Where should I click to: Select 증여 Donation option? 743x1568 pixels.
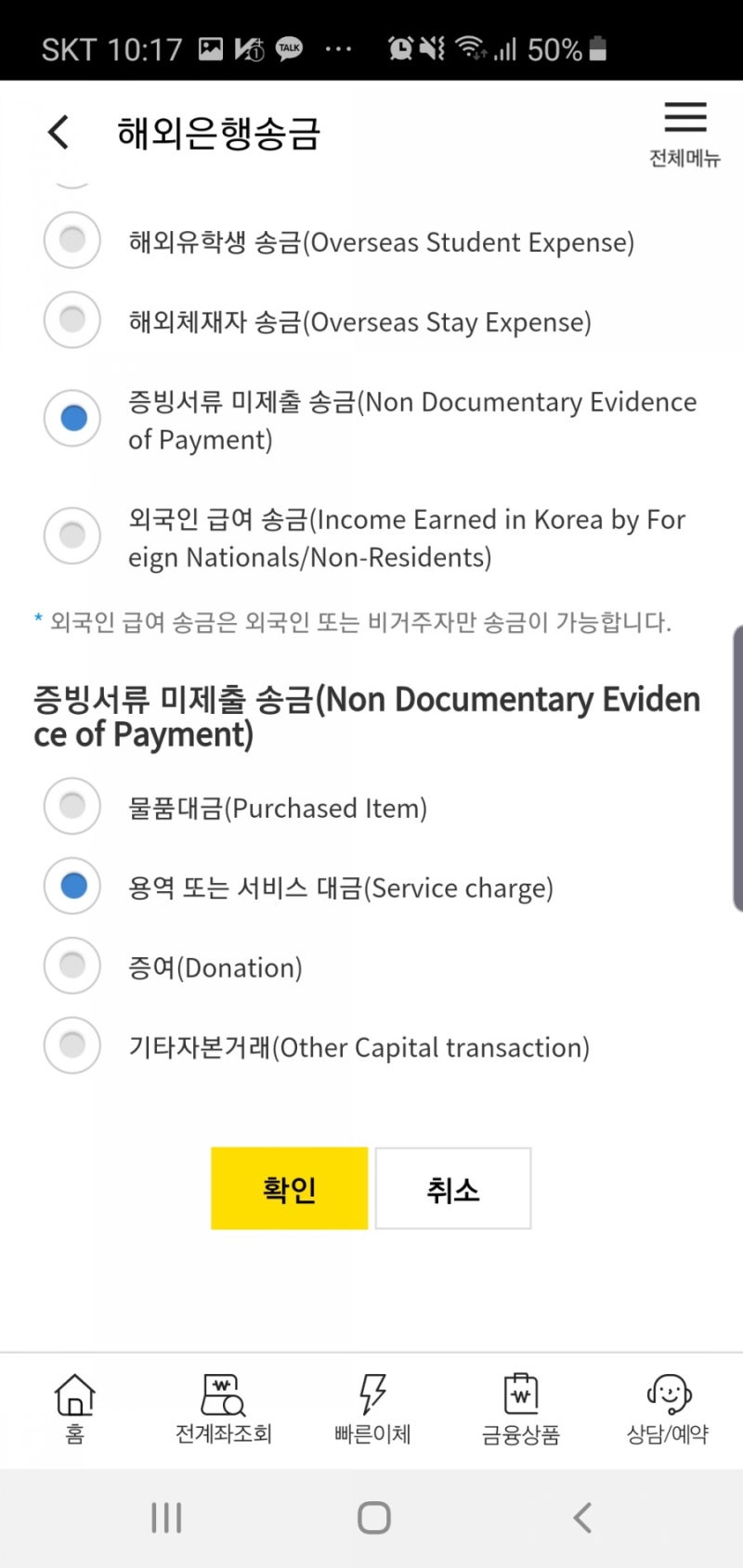[x=72, y=966]
